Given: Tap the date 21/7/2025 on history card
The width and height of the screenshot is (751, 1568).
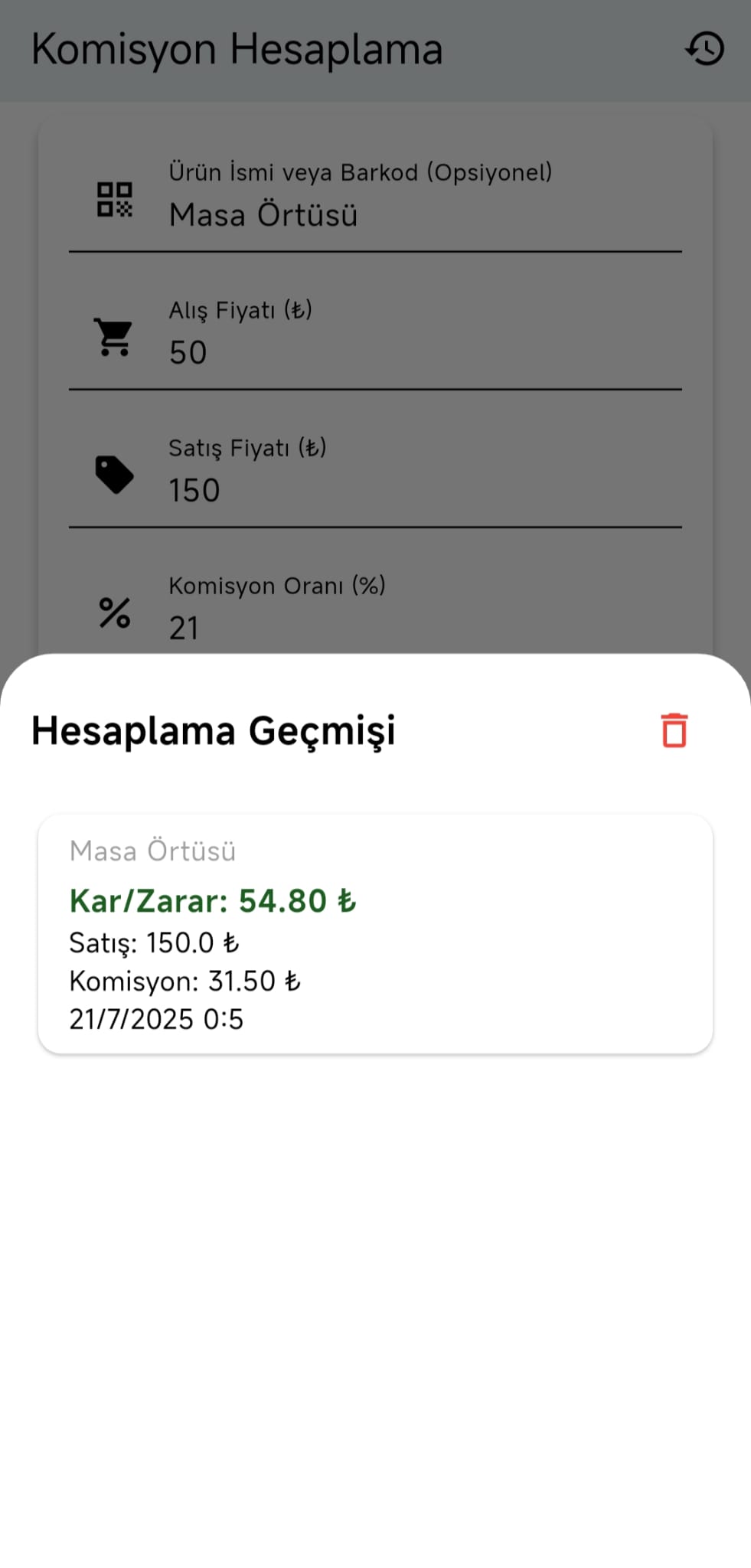Looking at the screenshot, I should [x=155, y=1018].
